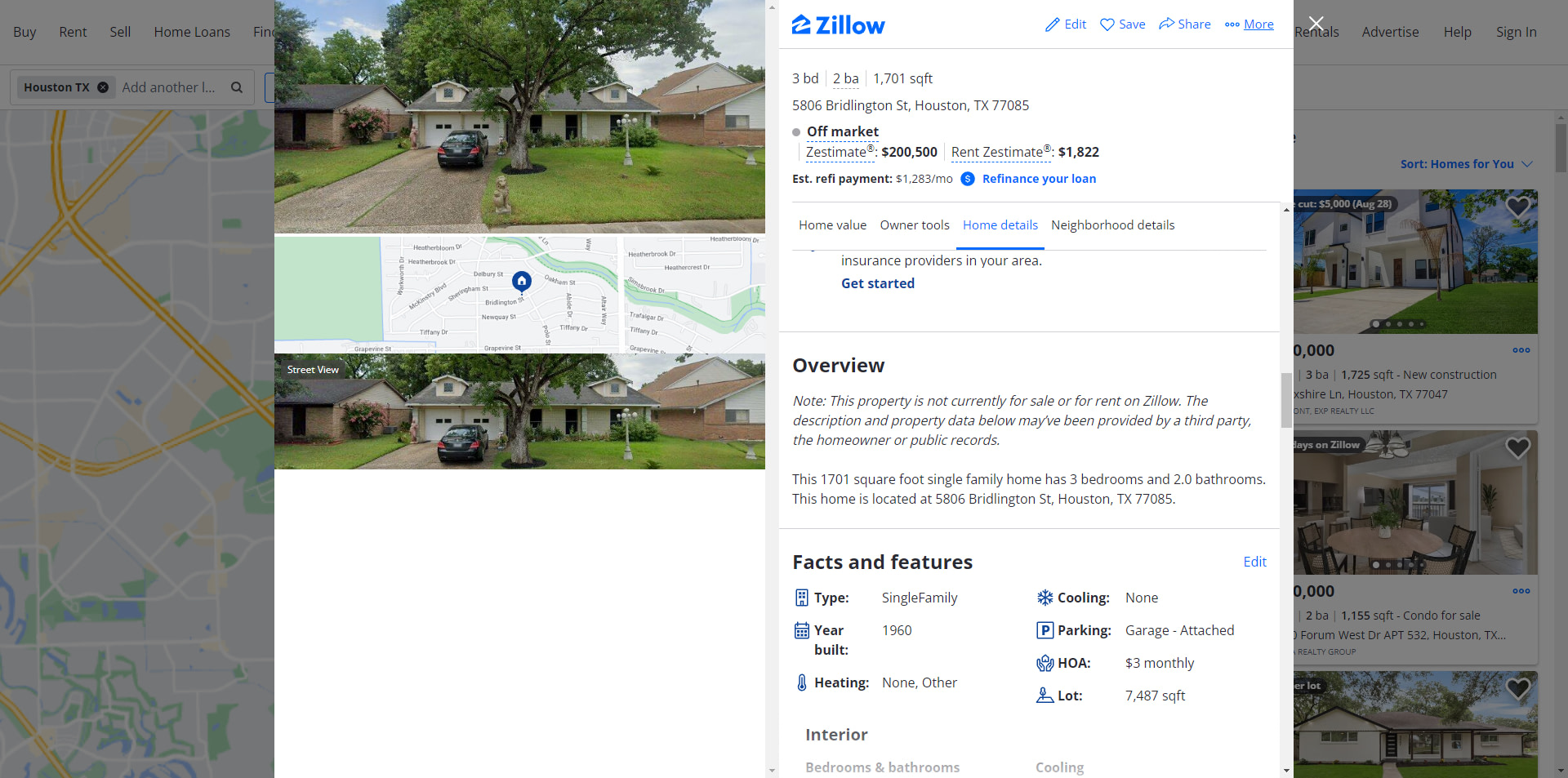Open the Street View image
The image size is (1568, 778).
point(519,412)
